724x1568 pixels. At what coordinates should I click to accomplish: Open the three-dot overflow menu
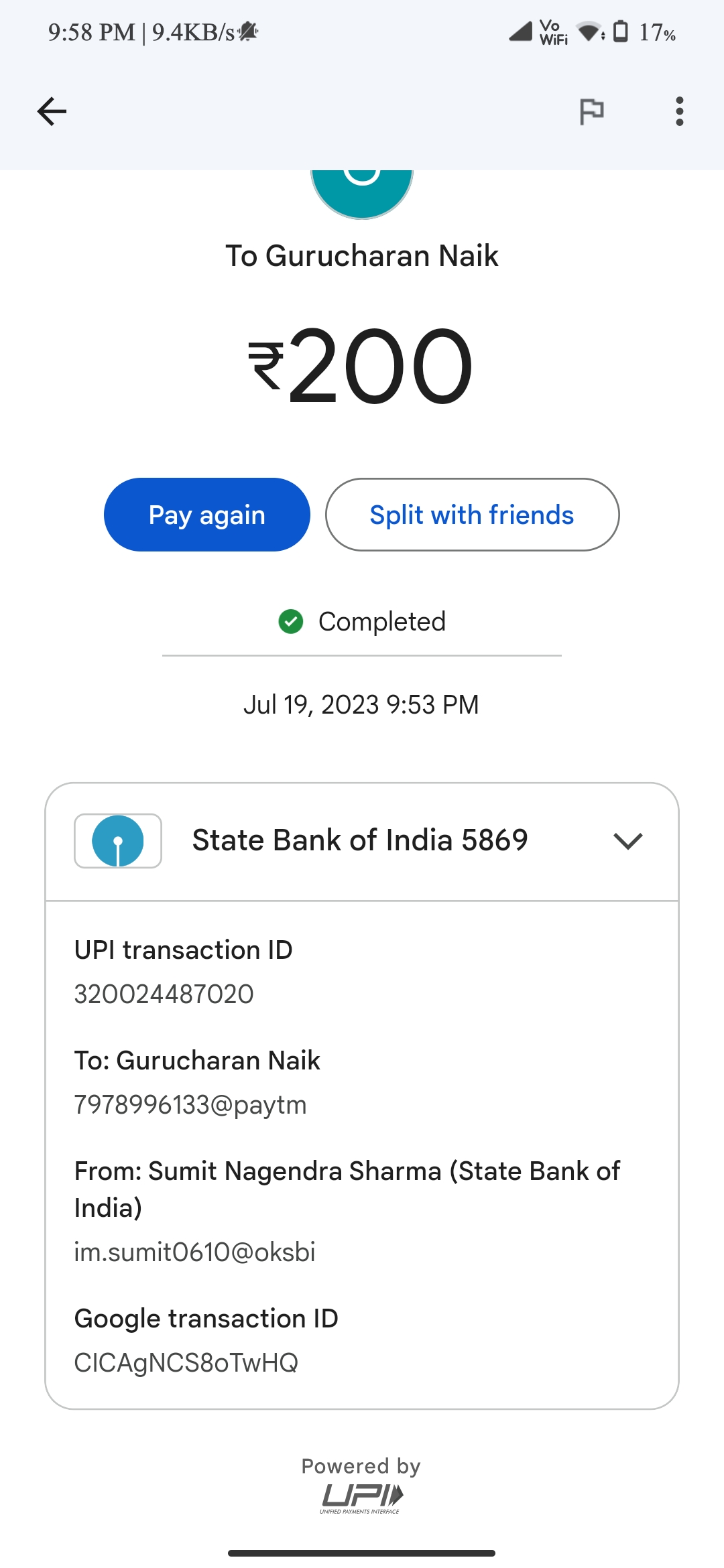pos(679,111)
